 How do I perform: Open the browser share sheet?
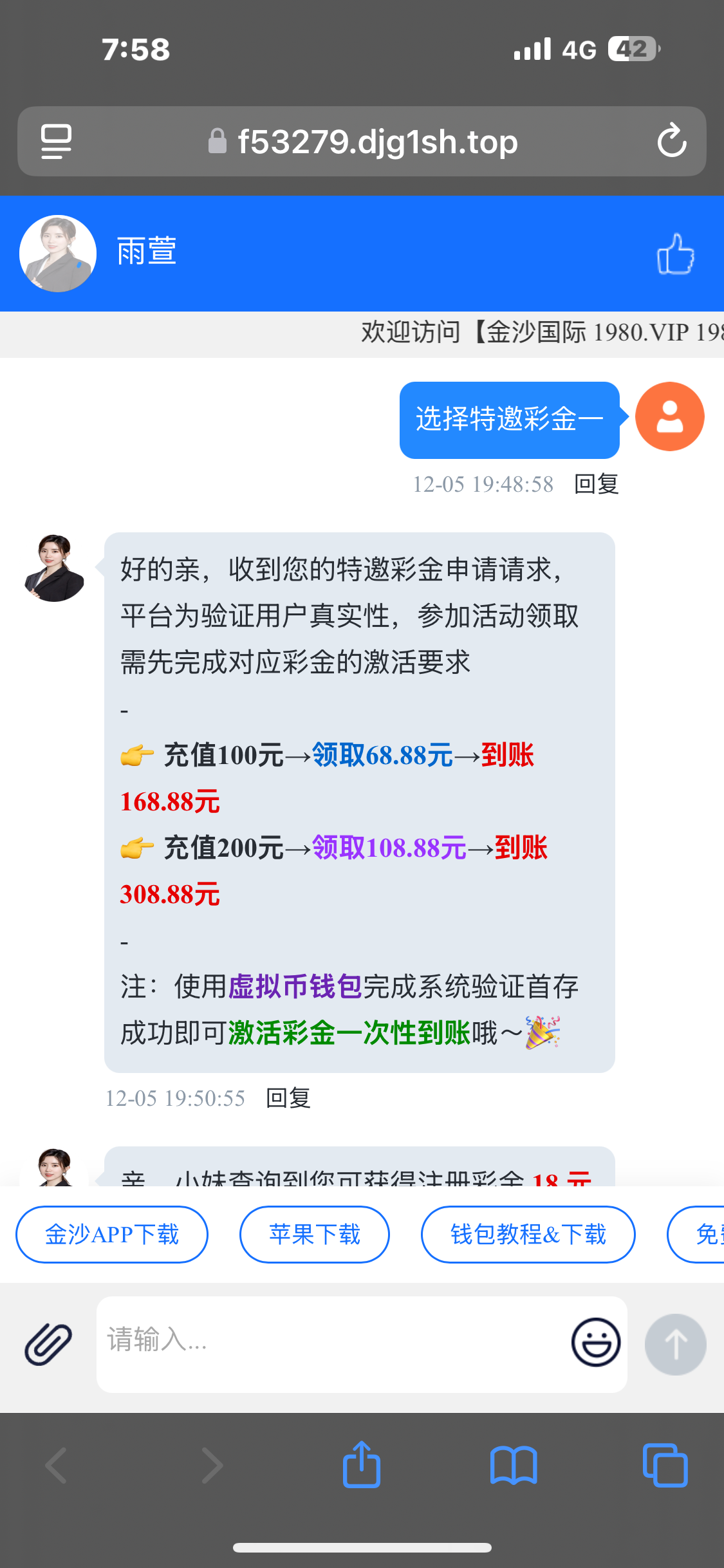362,1465
